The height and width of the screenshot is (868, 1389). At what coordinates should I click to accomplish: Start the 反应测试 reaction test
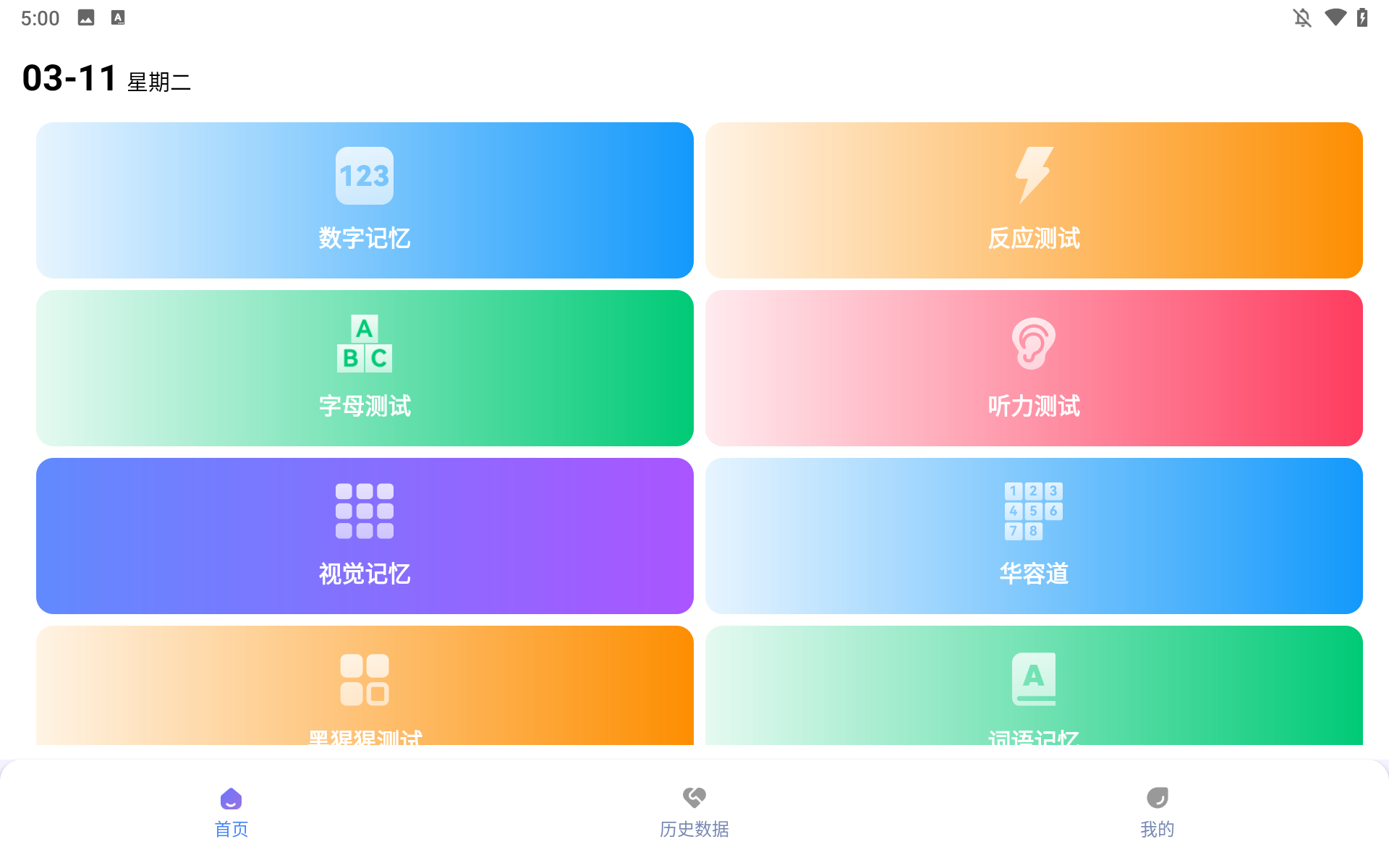[1034, 200]
